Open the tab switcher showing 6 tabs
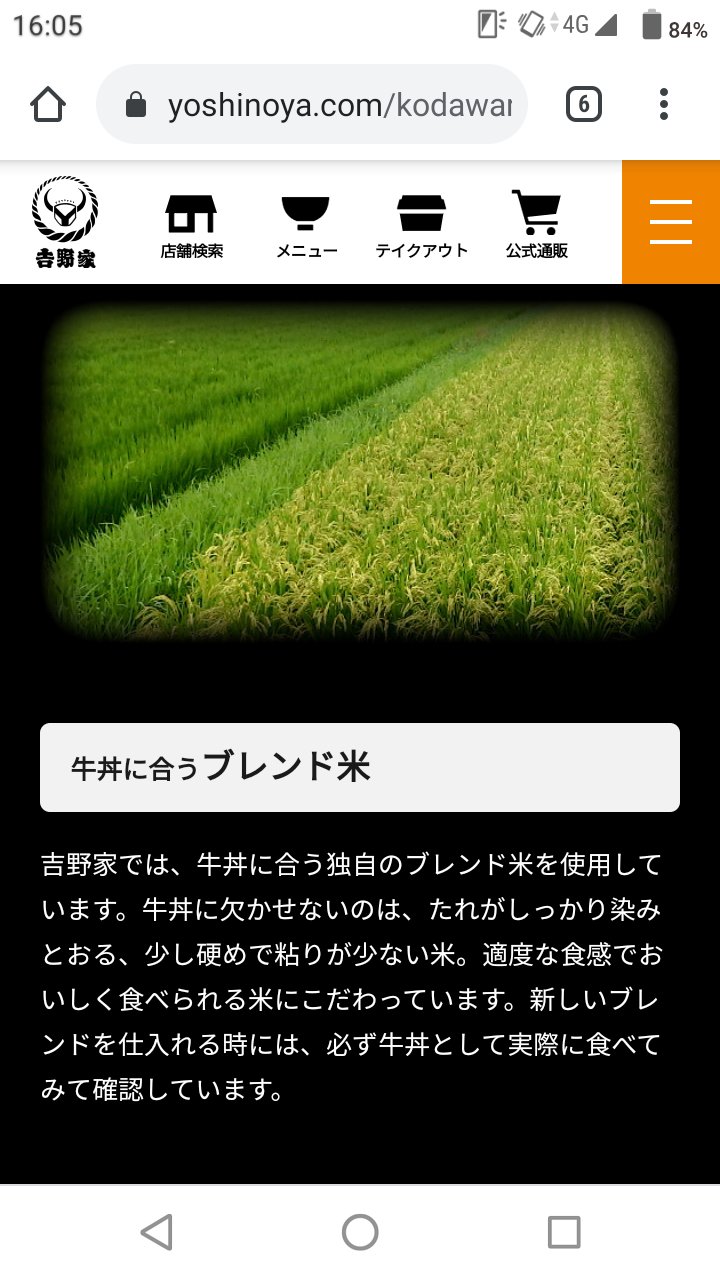 pos(584,104)
